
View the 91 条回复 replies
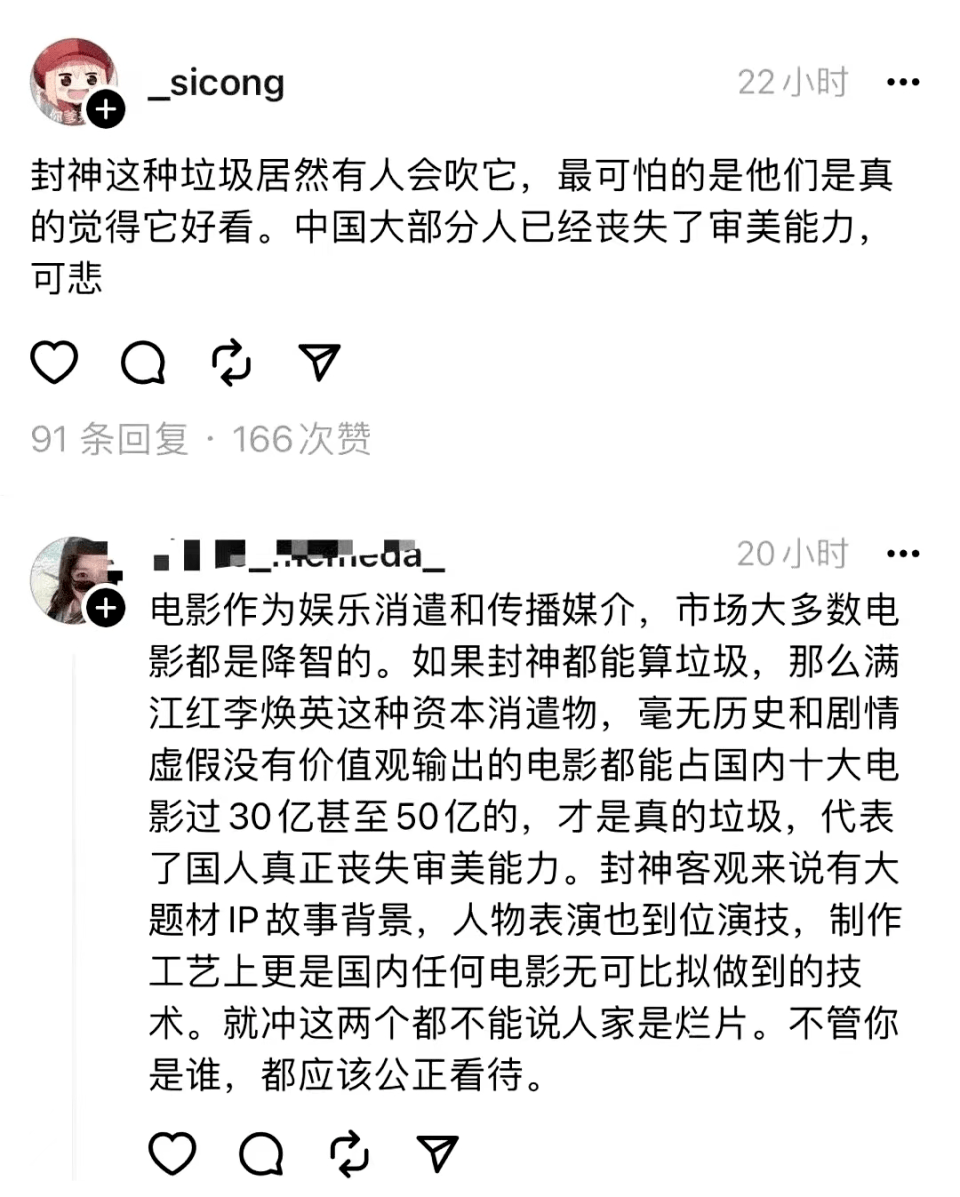point(110,439)
